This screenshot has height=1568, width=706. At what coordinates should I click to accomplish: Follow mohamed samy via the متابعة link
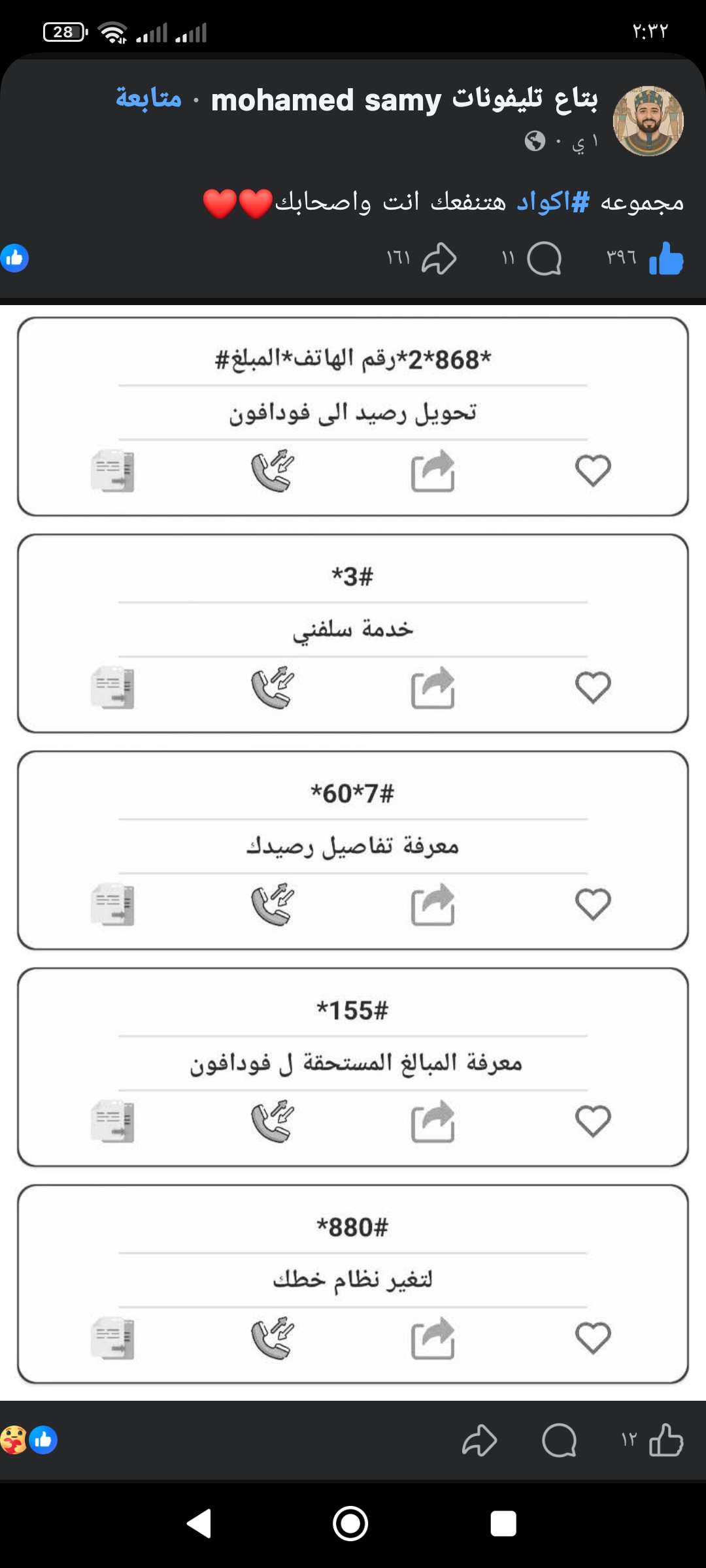pos(148,99)
